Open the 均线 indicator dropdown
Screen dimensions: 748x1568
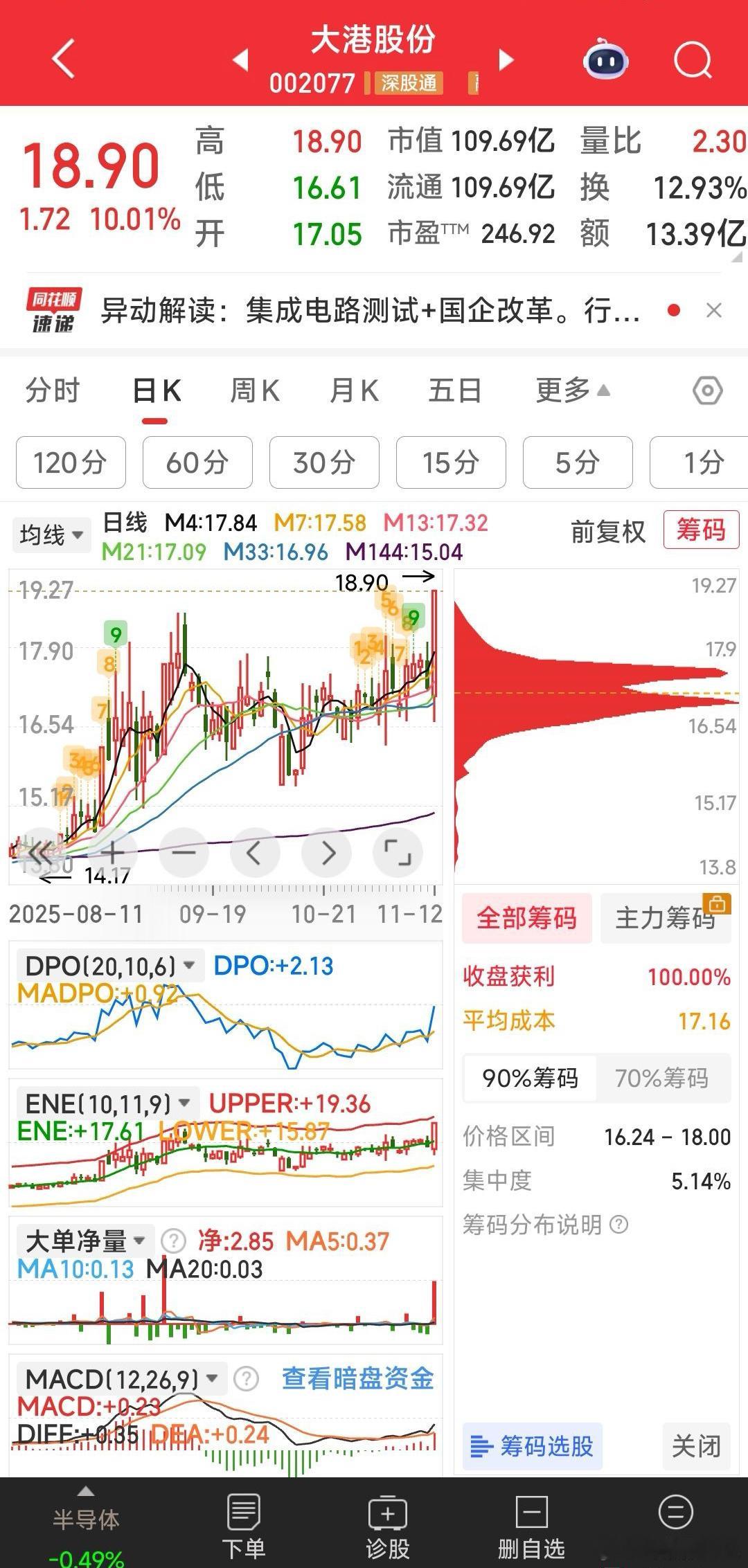coord(51,535)
